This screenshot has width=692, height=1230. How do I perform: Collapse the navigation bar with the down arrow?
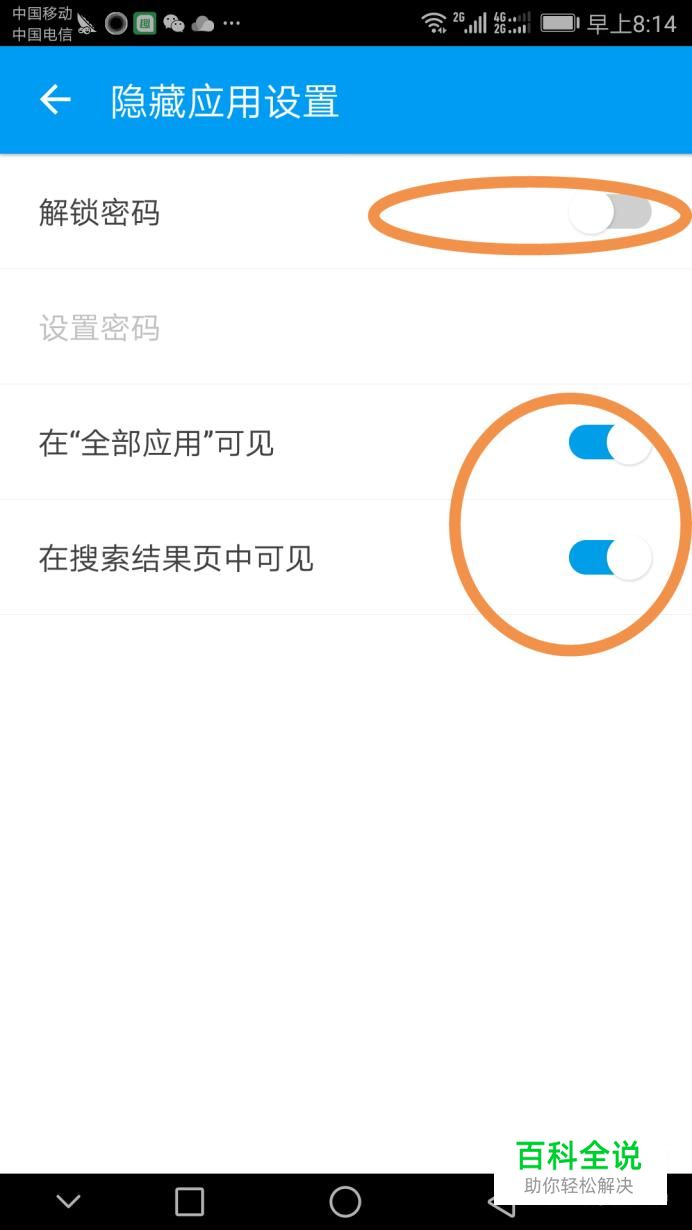click(68, 1202)
